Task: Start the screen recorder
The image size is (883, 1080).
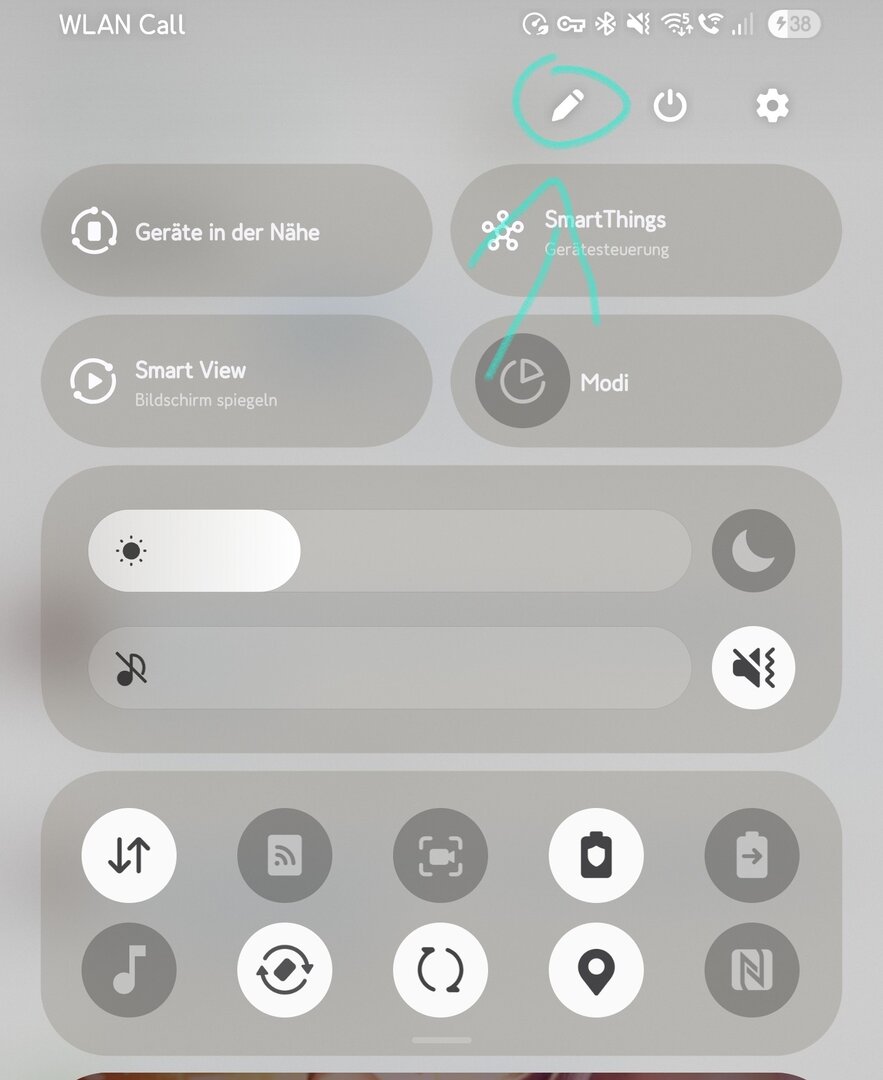Action: [440, 855]
